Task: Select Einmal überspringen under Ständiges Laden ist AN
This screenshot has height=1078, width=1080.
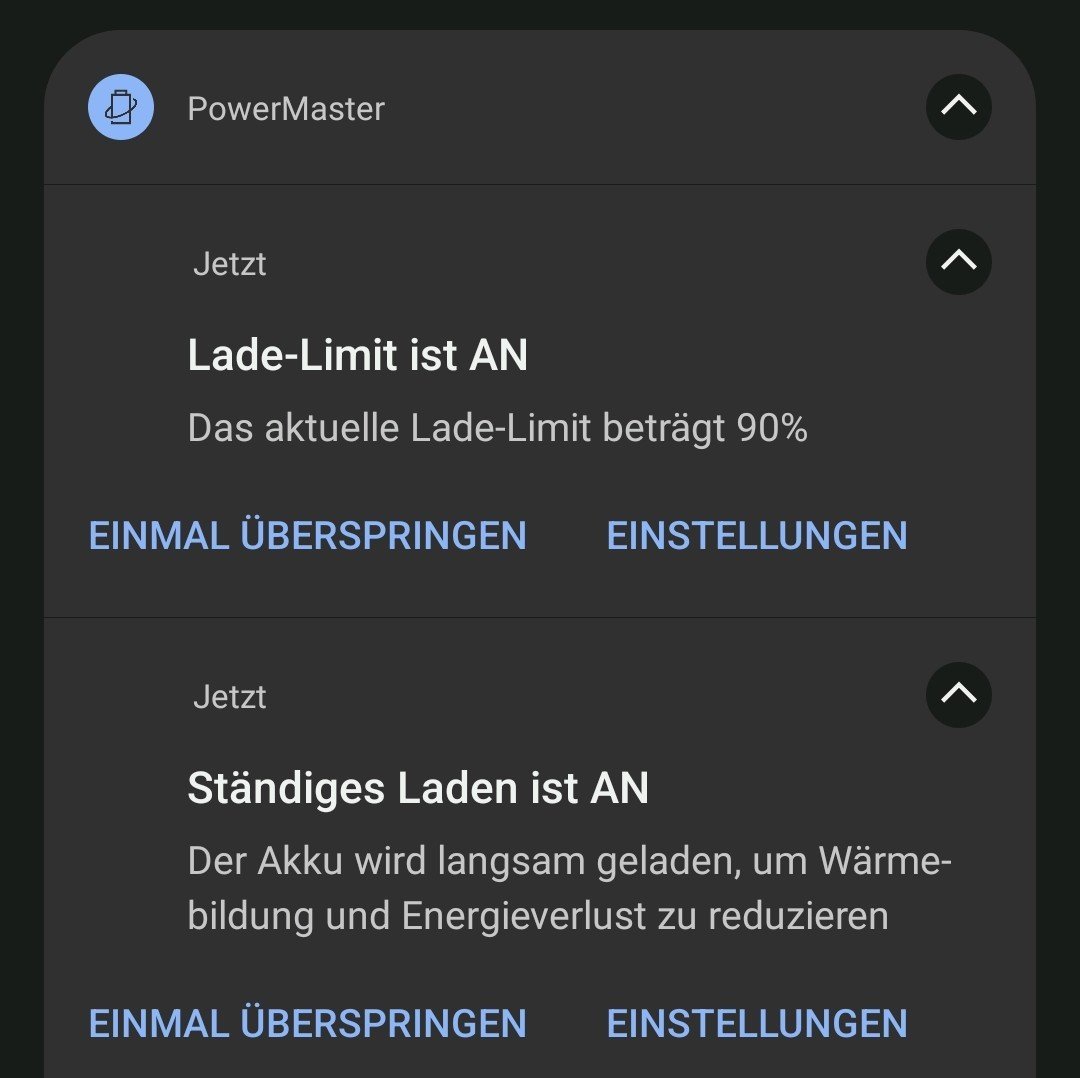Action: (x=307, y=1024)
